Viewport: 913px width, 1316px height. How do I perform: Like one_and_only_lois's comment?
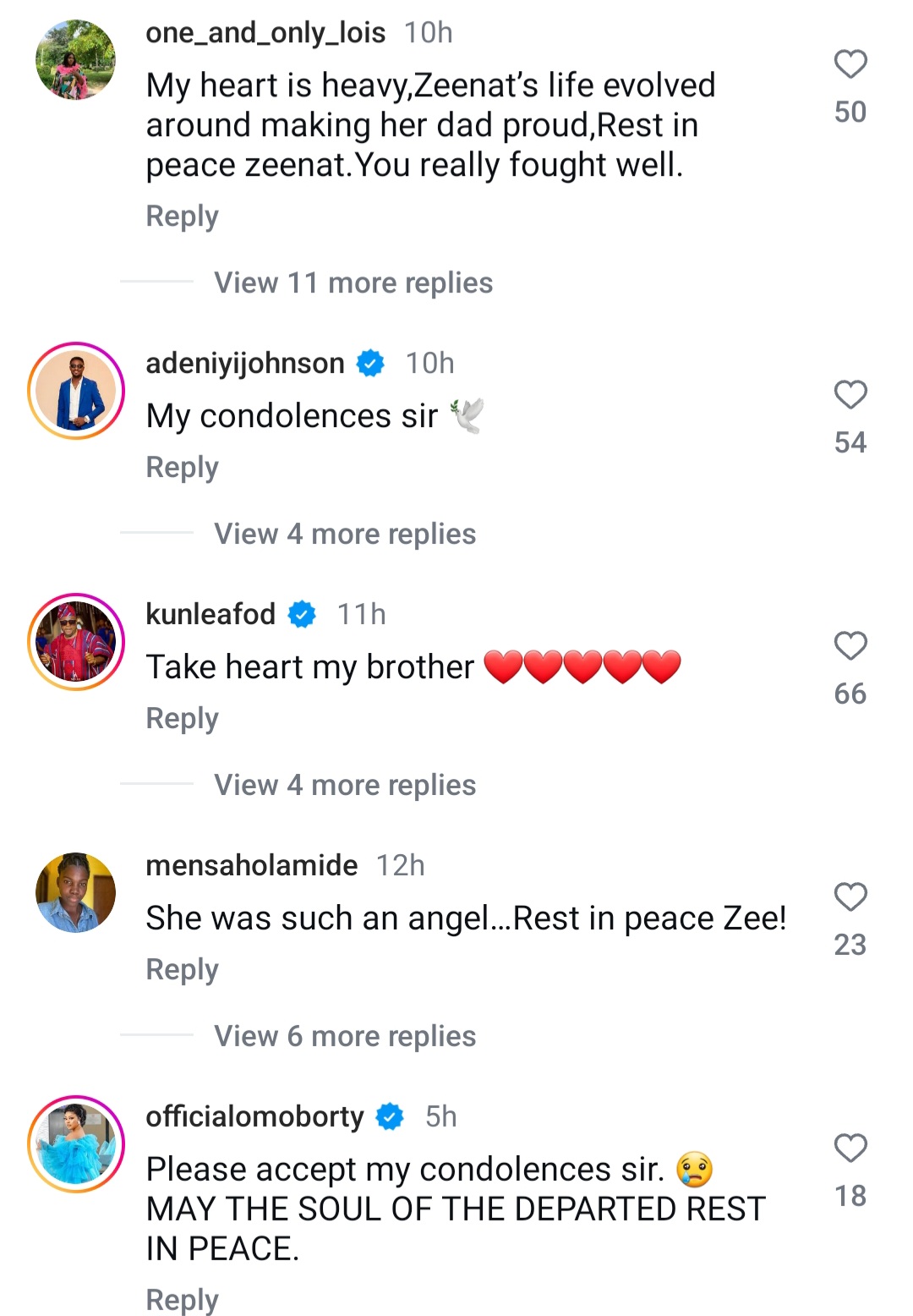(850, 65)
